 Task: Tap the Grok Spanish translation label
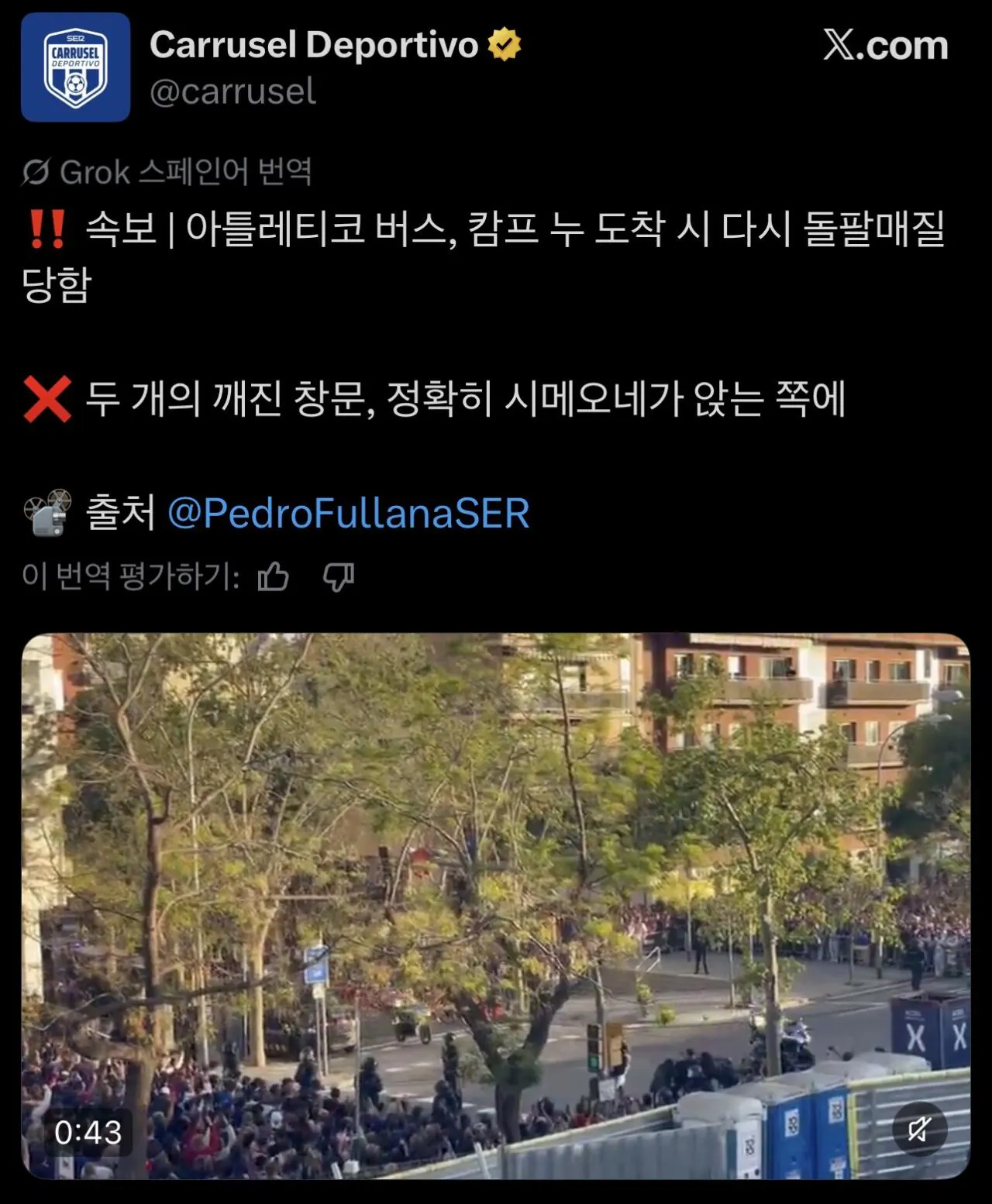167,172
